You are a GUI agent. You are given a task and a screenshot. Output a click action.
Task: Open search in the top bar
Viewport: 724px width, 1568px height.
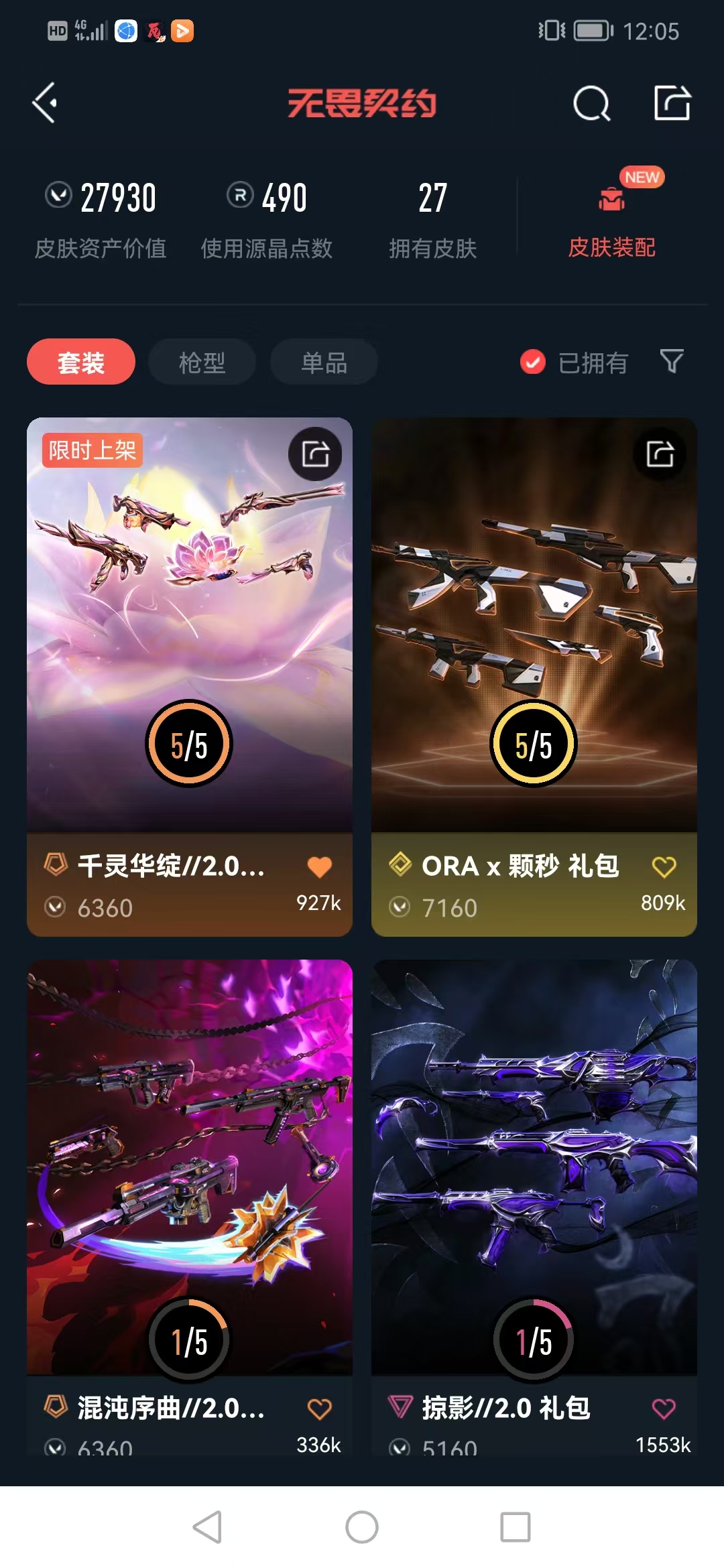(x=591, y=104)
